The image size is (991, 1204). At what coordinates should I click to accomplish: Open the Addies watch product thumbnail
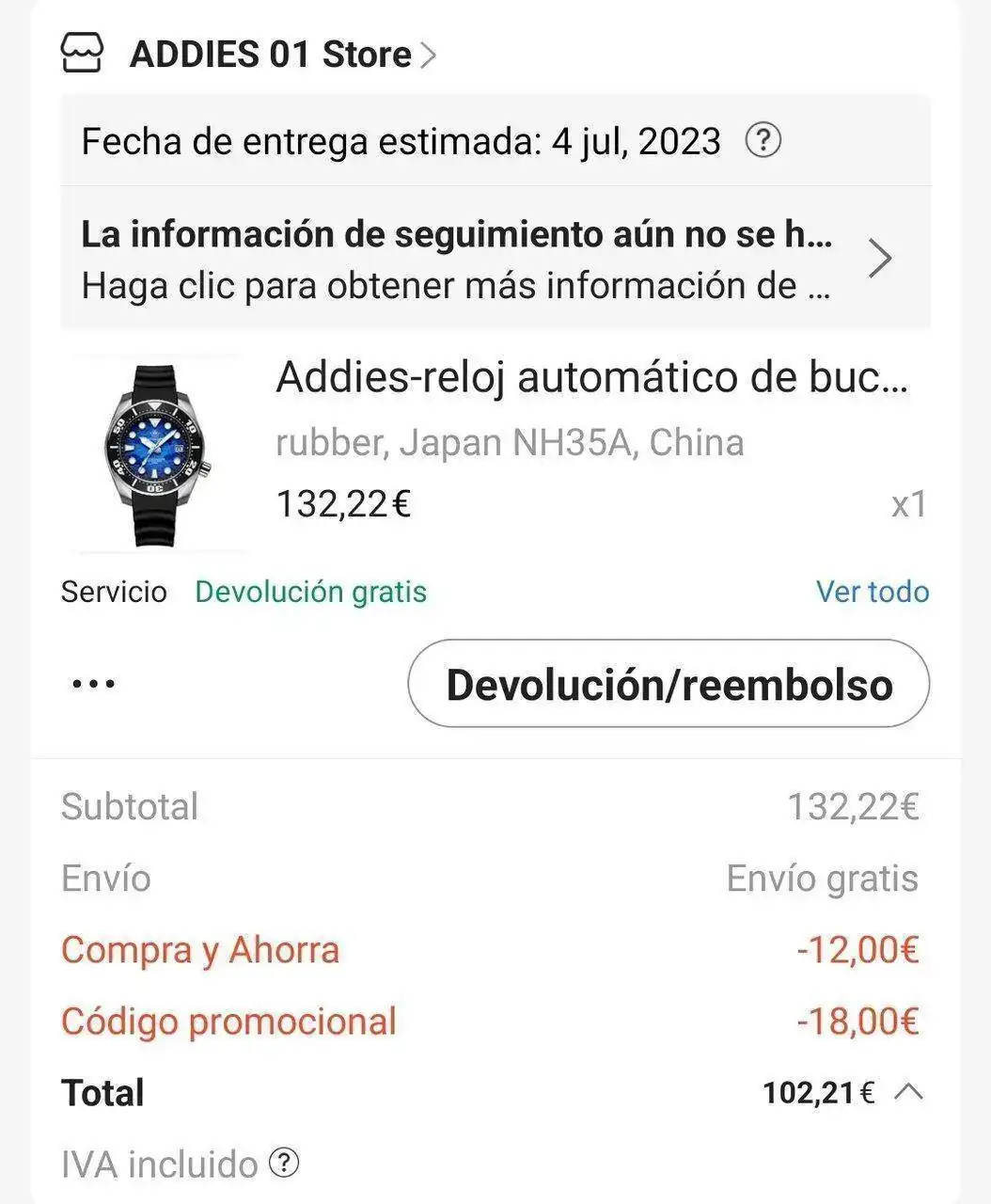[156, 454]
